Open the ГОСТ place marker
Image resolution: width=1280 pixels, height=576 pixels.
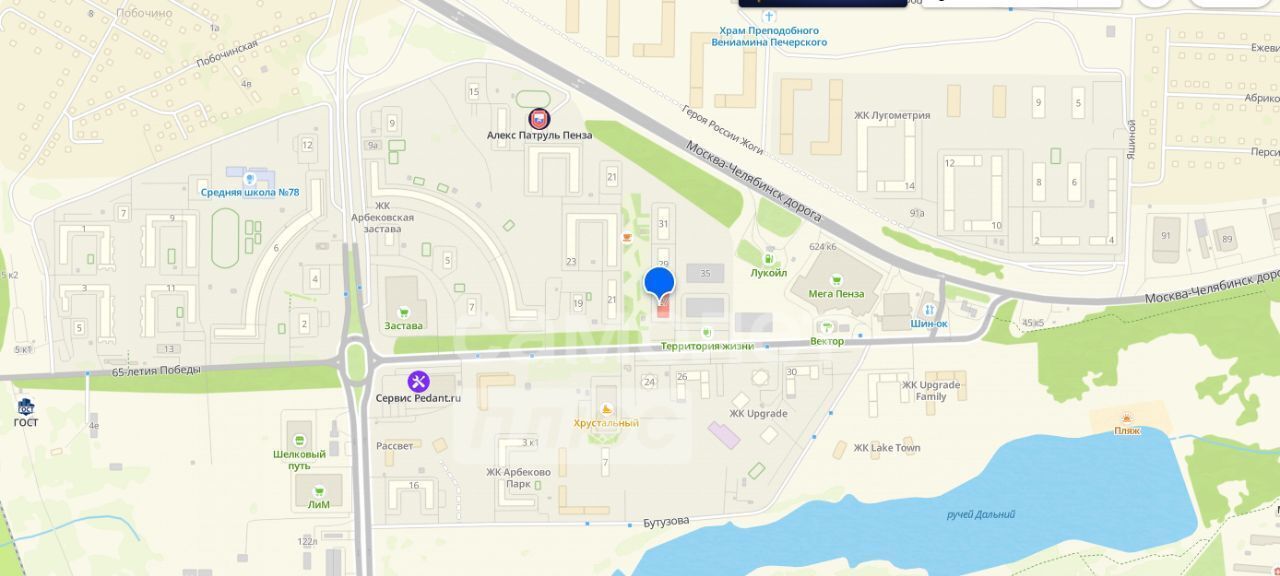25,407
